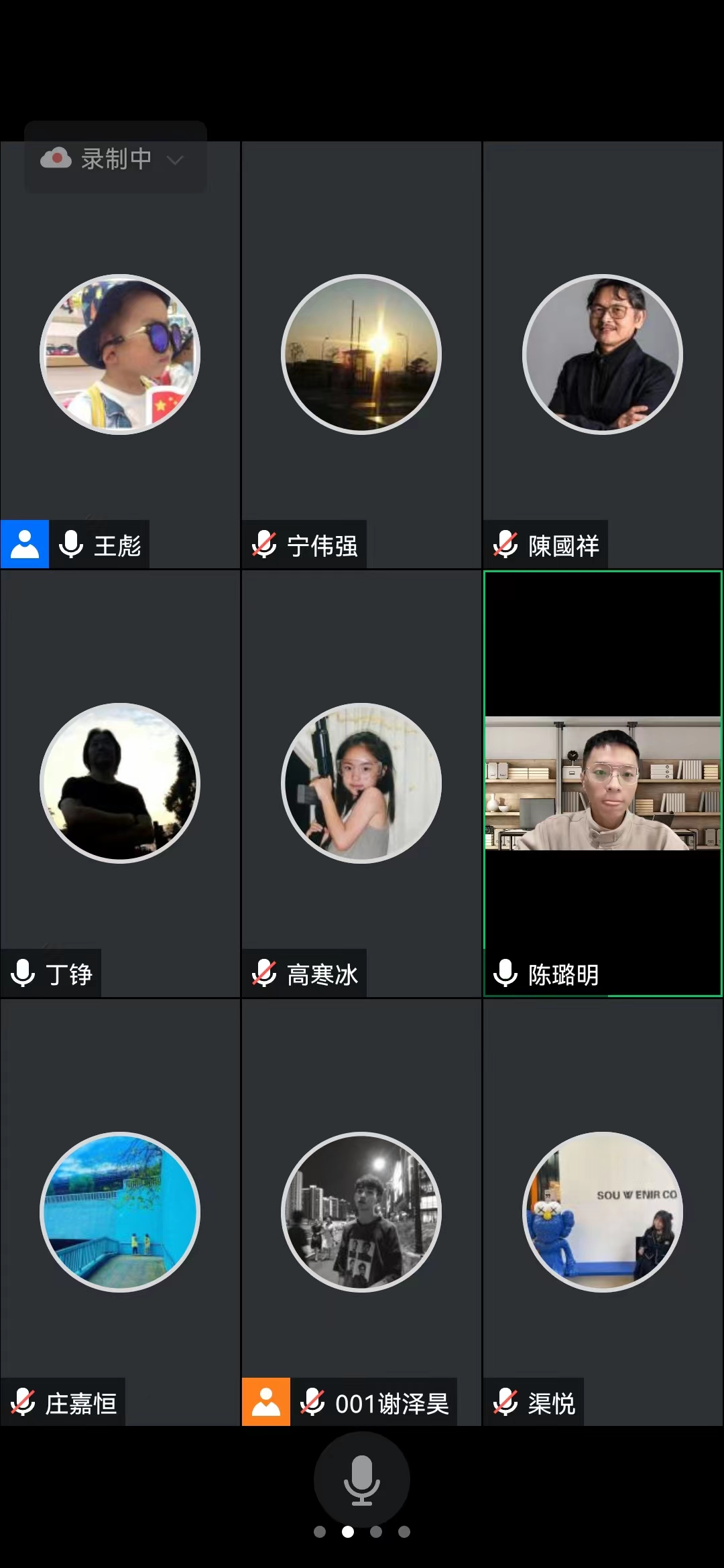This screenshot has height=1568, width=724.
Task: Select 渠悦's participant tile
Action: tap(603, 1212)
